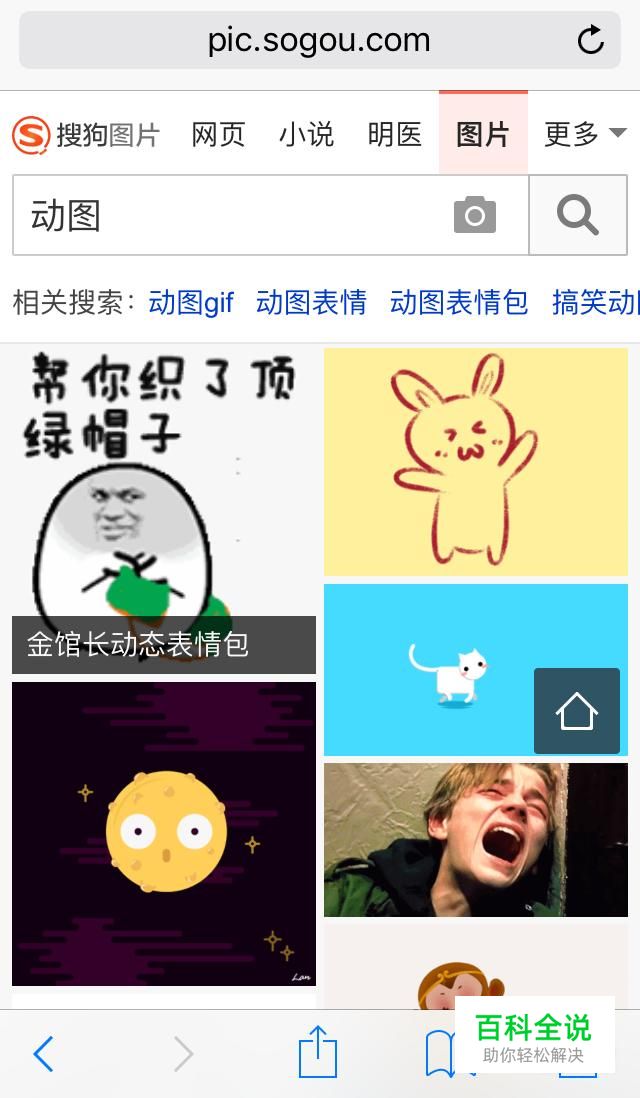Reload the page in the address bar
The image size is (640, 1098).
(x=590, y=40)
